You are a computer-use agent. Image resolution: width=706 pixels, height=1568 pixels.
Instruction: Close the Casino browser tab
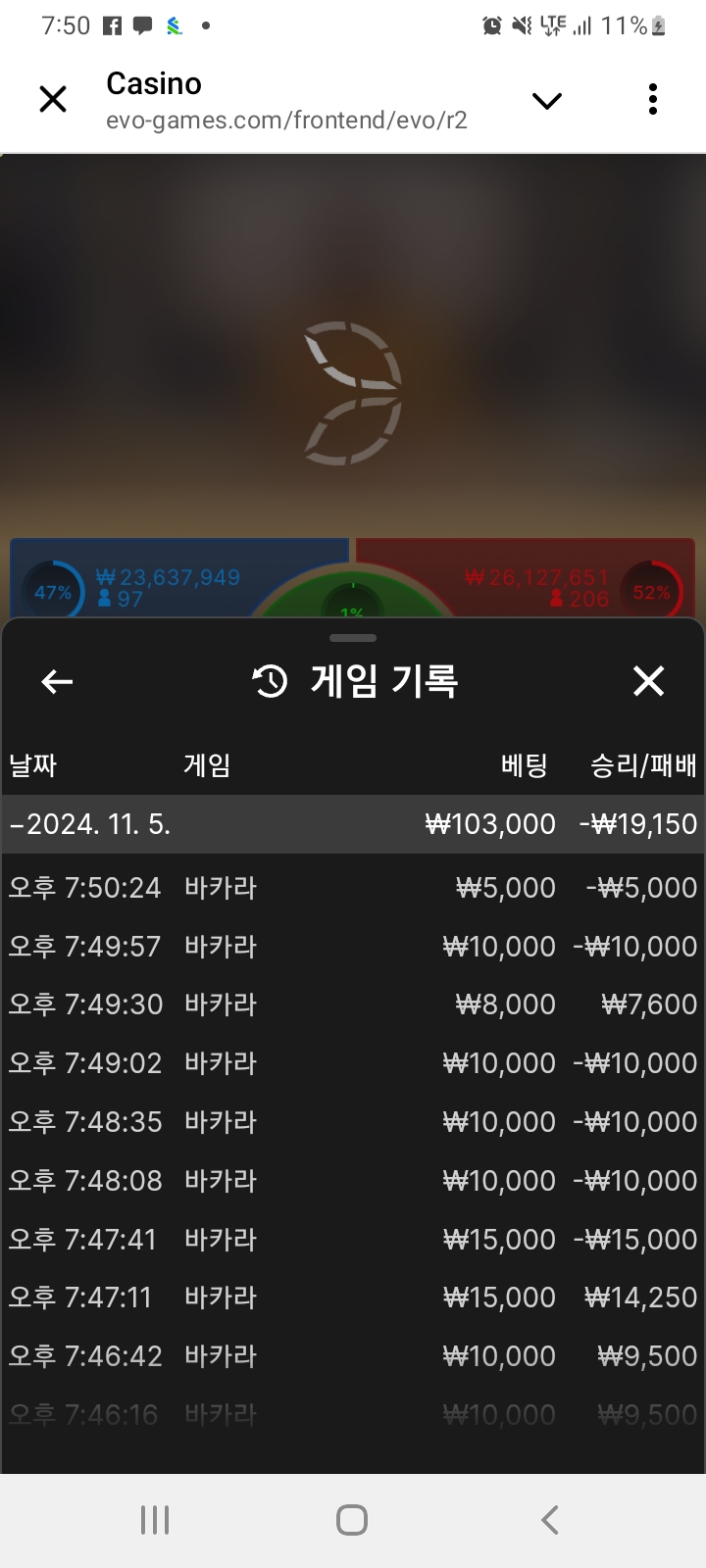tap(53, 99)
